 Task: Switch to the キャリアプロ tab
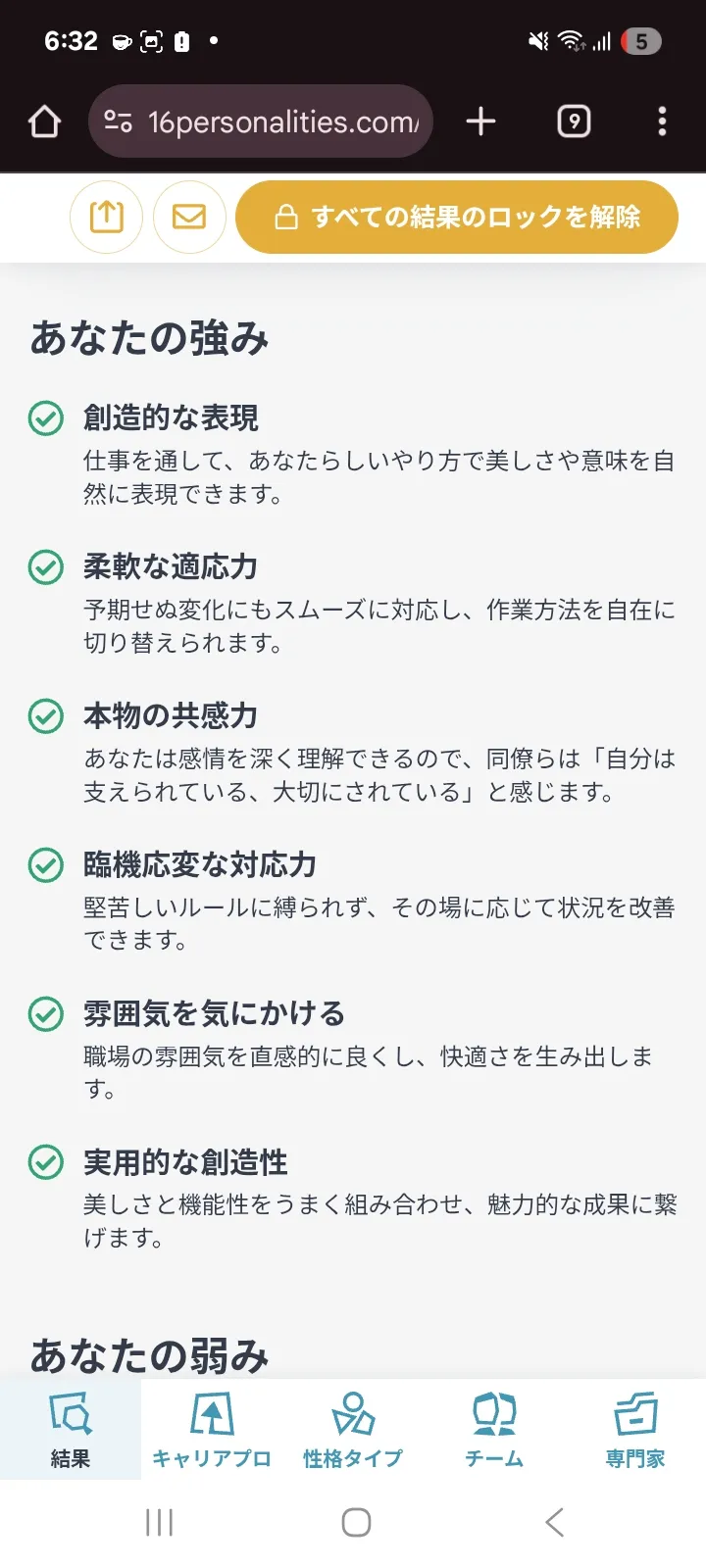click(x=212, y=1429)
